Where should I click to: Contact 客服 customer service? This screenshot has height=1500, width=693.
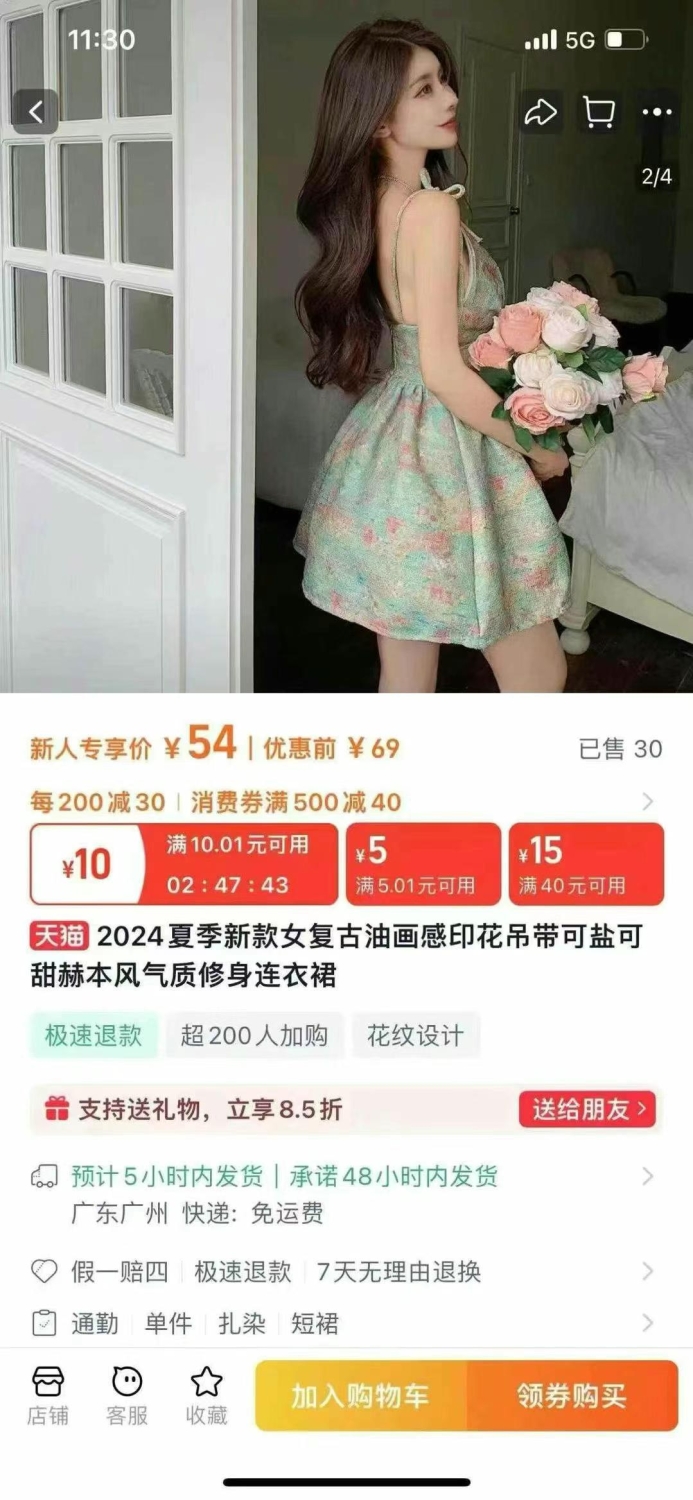(x=127, y=1396)
